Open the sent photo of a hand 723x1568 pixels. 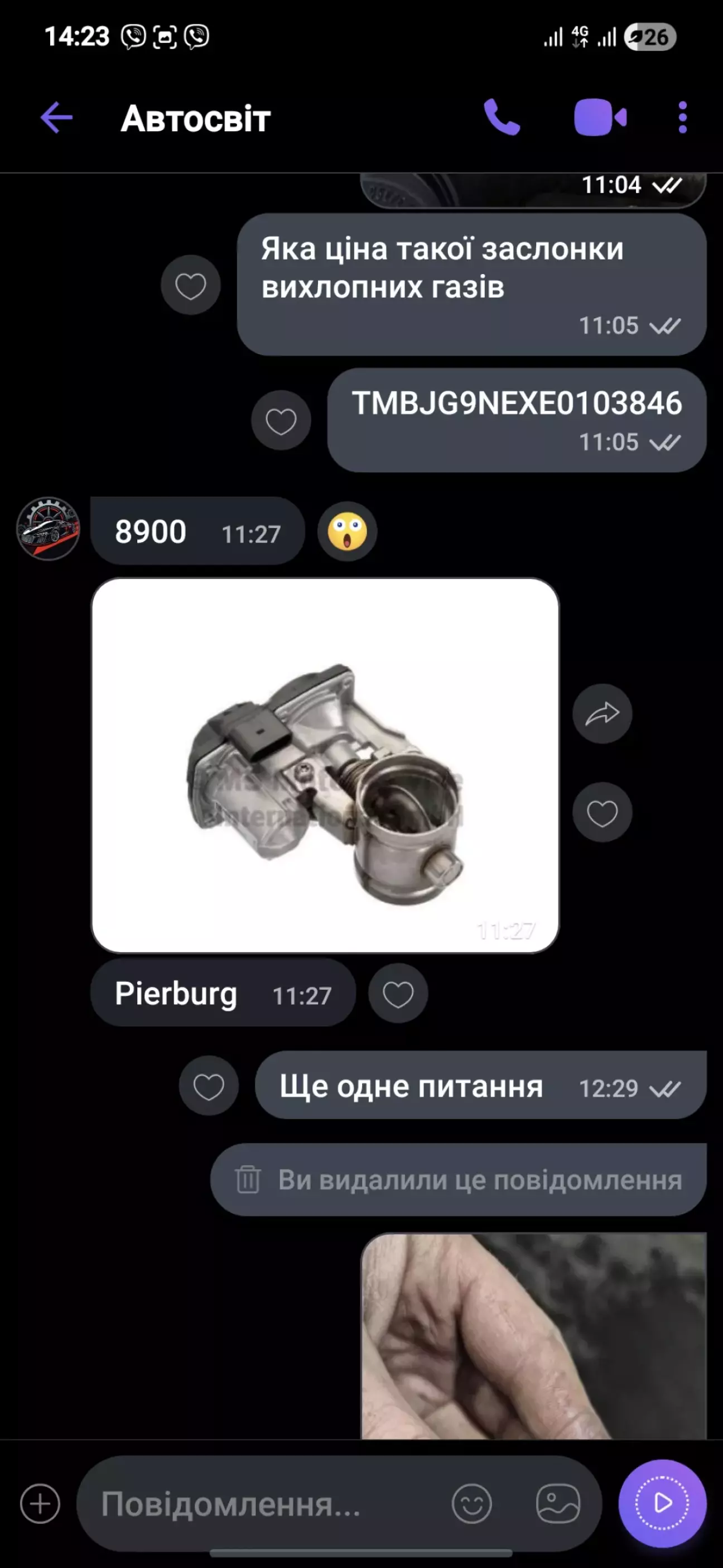pyautogui.click(x=533, y=1335)
